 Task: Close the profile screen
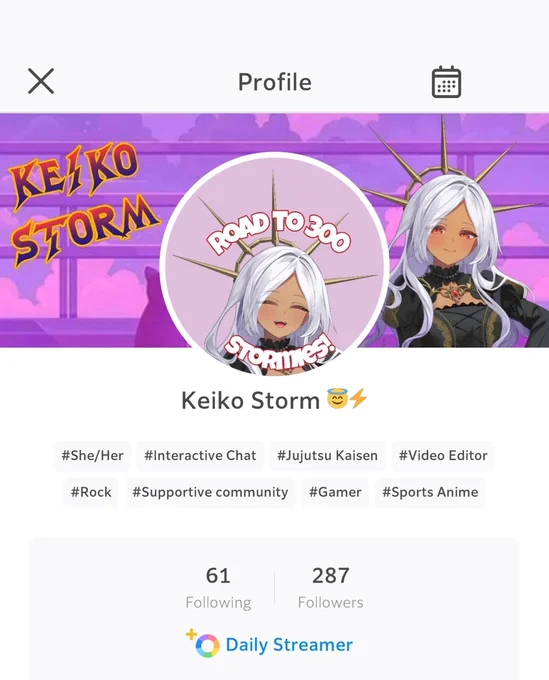(x=41, y=81)
